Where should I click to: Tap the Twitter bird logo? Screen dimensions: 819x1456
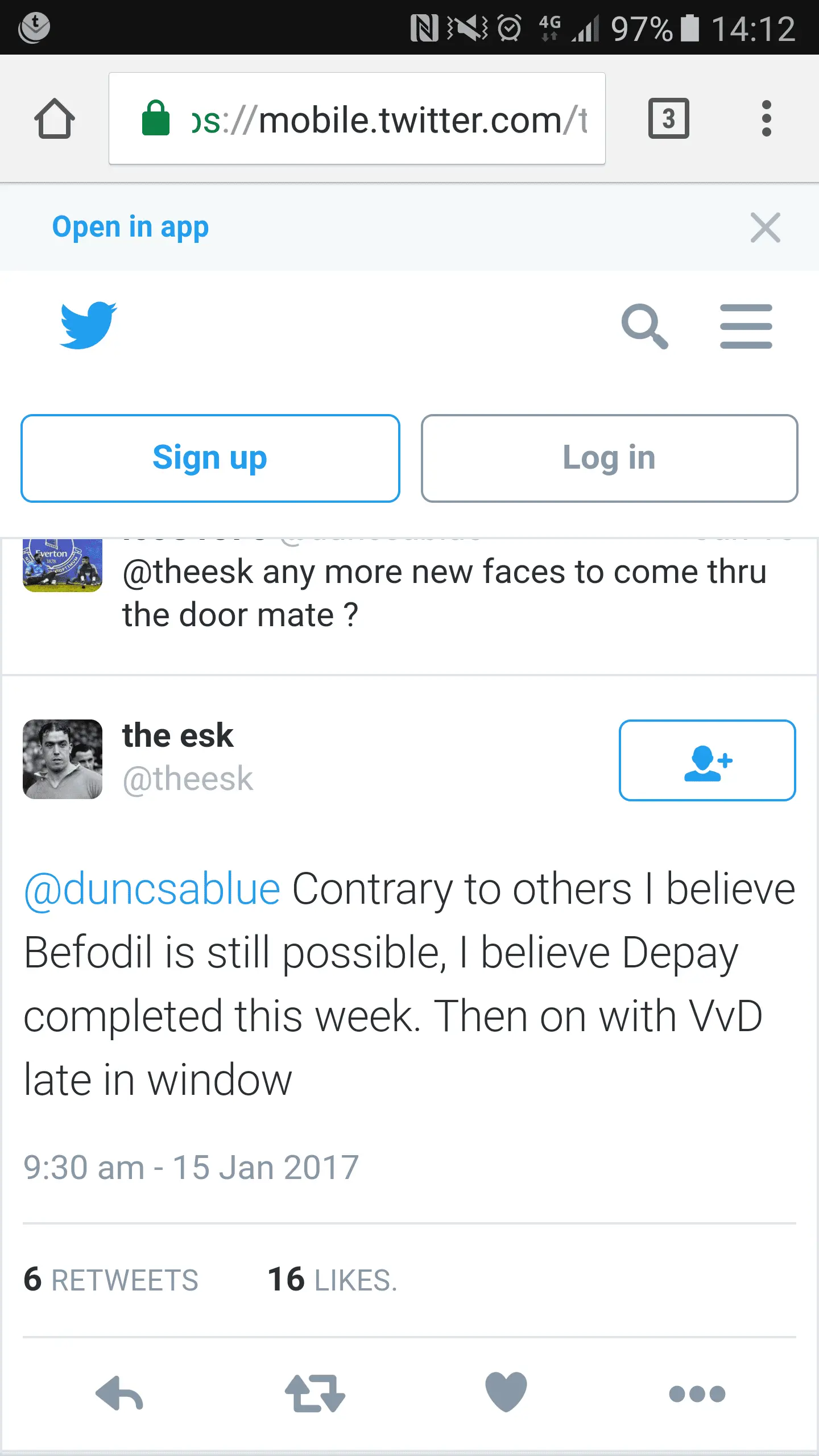tap(89, 325)
